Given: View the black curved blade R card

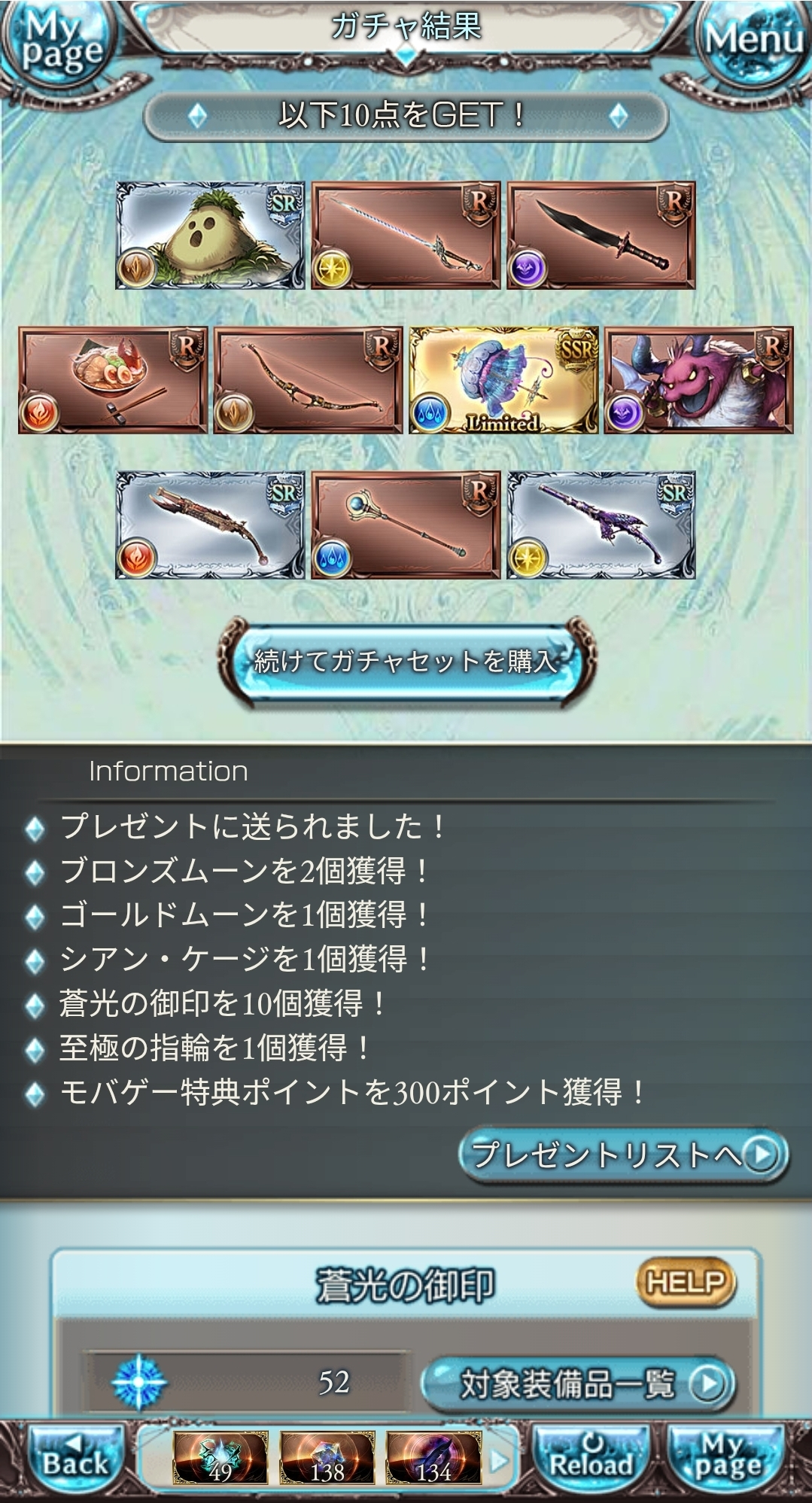Looking at the screenshot, I should [x=601, y=236].
